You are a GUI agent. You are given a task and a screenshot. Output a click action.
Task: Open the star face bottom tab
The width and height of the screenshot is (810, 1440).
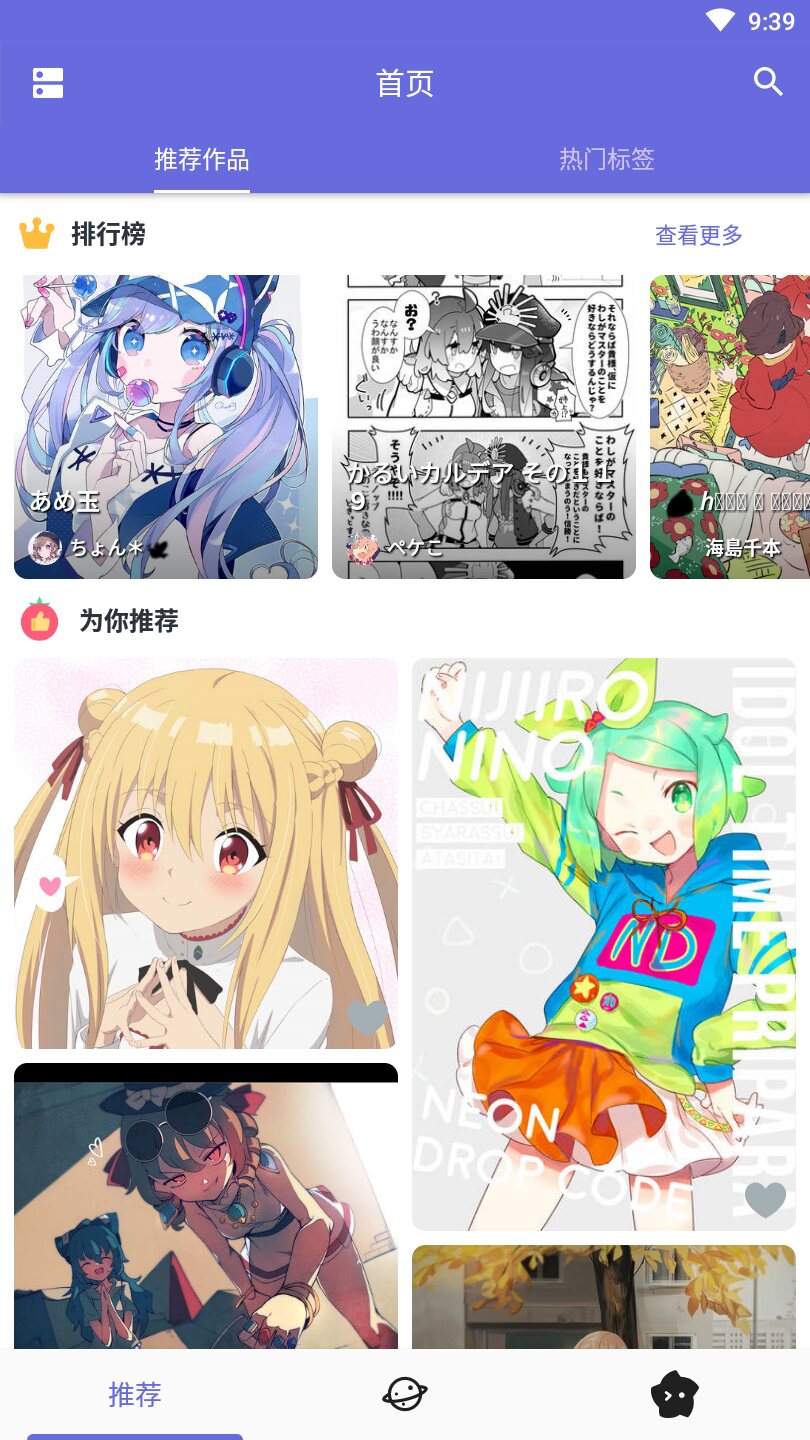pyautogui.click(x=674, y=1394)
